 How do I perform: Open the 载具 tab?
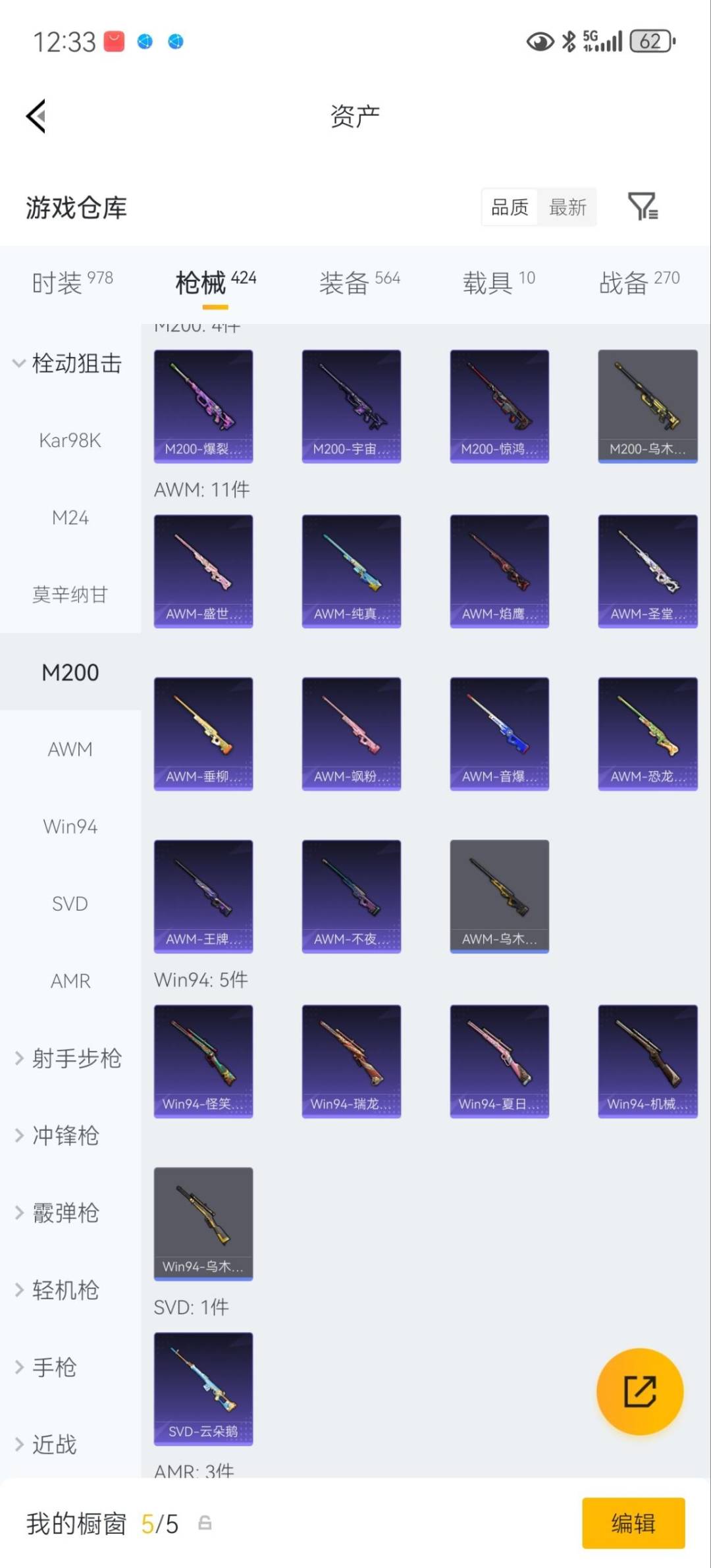coord(498,279)
